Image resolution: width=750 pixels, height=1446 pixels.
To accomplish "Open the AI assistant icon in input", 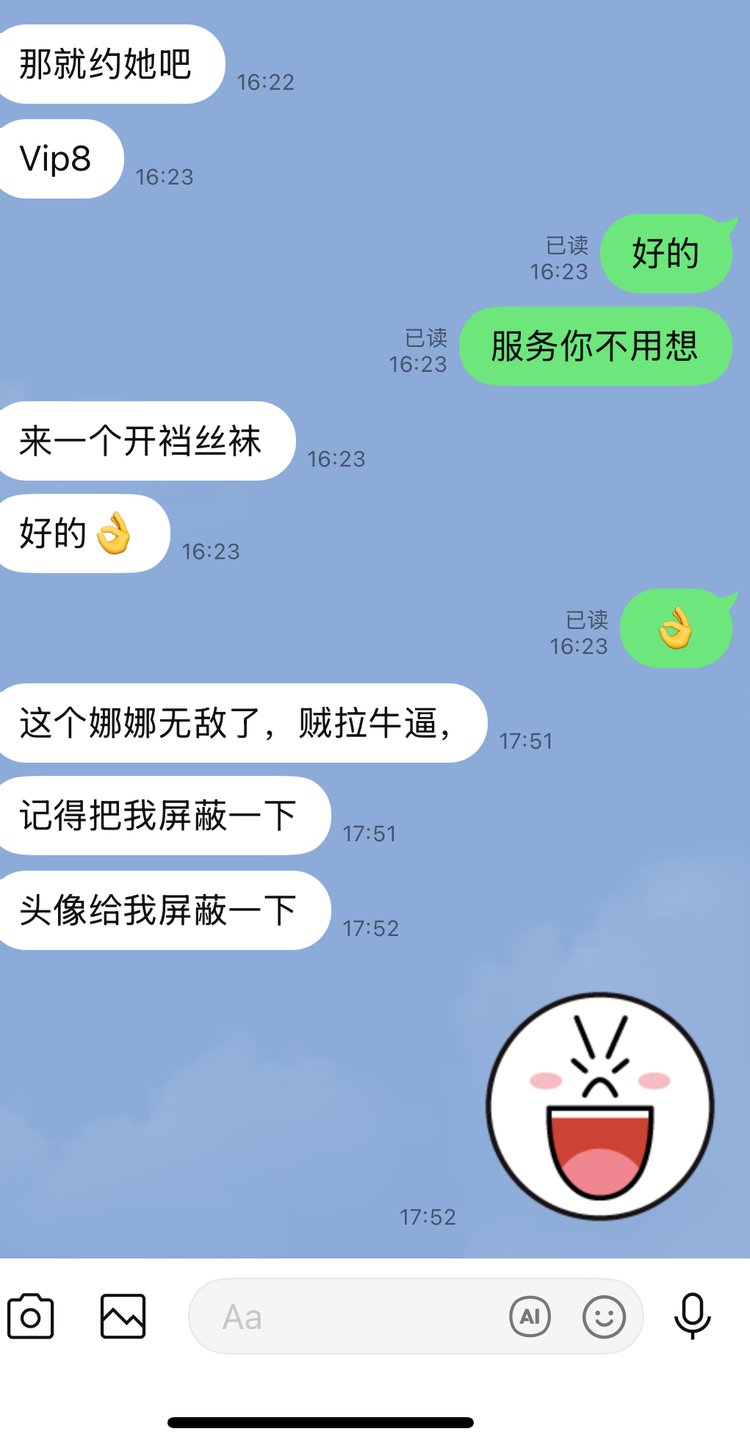I will (x=530, y=1316).
